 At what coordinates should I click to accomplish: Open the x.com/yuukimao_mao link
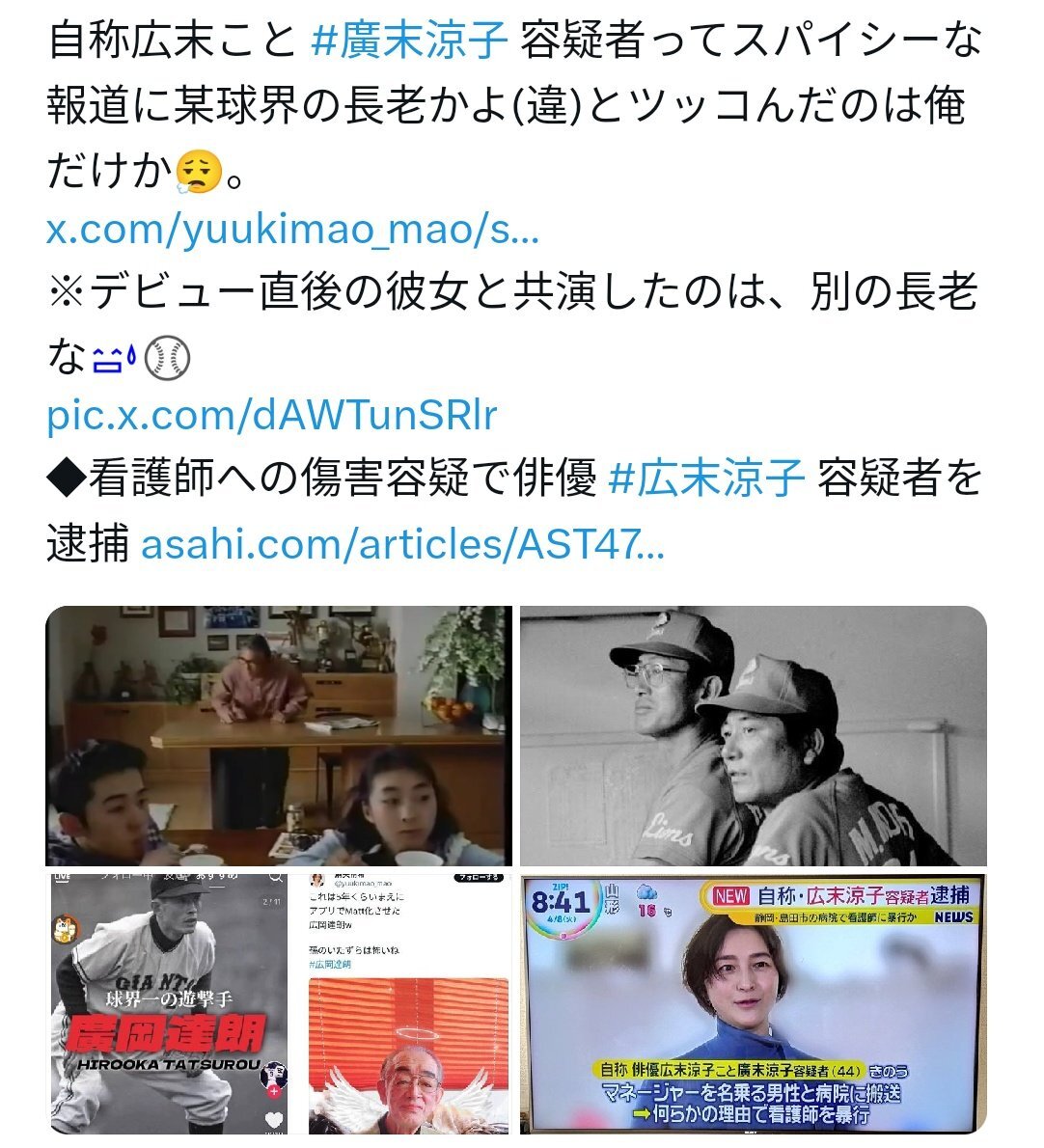292,231
